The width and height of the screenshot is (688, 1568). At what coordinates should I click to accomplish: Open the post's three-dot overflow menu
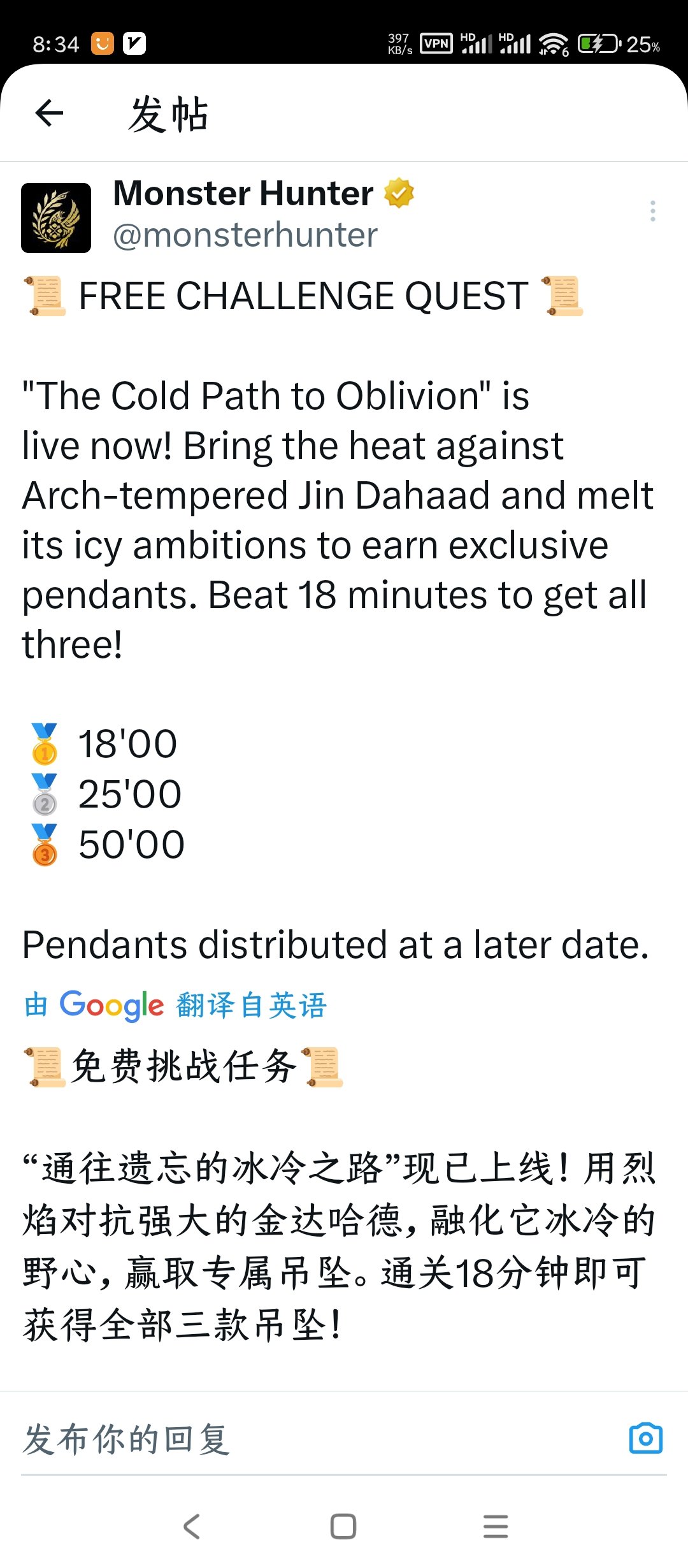point(652,211)
